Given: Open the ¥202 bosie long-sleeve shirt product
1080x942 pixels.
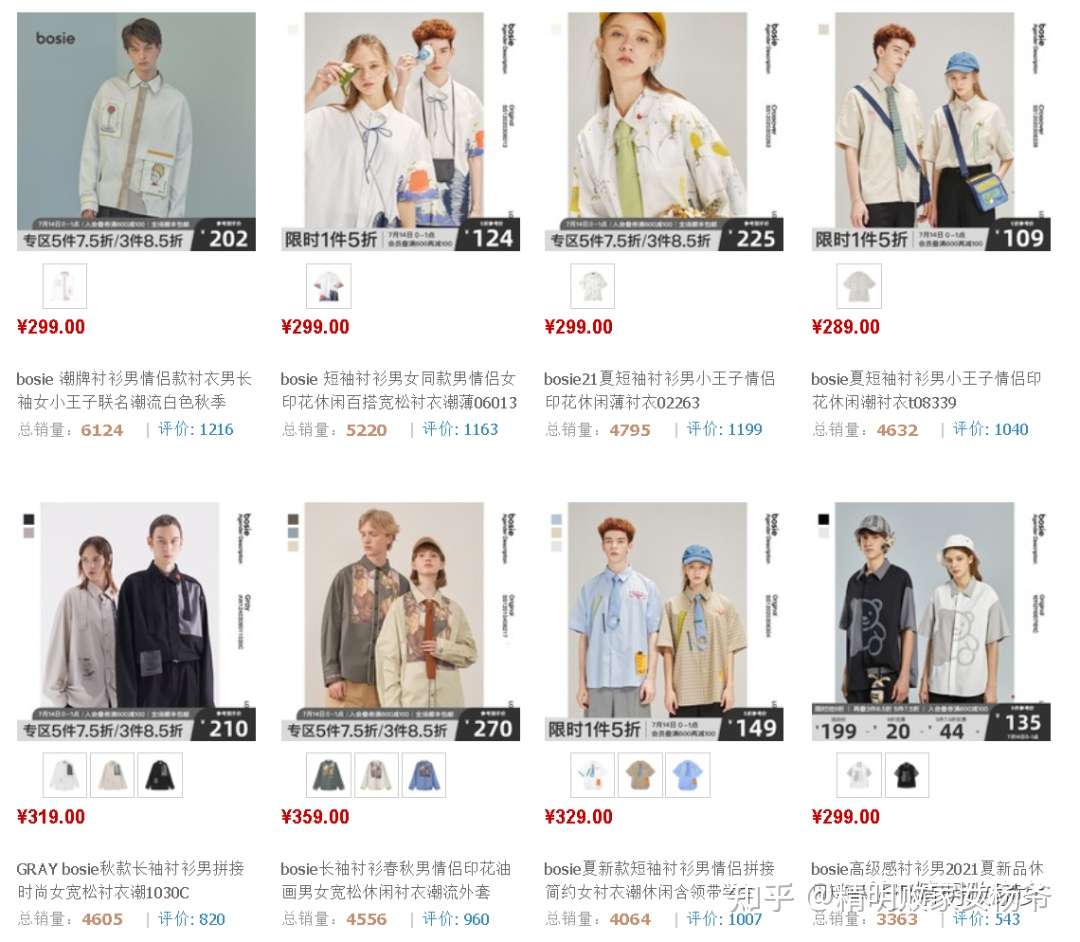Looking at the screenshot, I should [136, 130].
